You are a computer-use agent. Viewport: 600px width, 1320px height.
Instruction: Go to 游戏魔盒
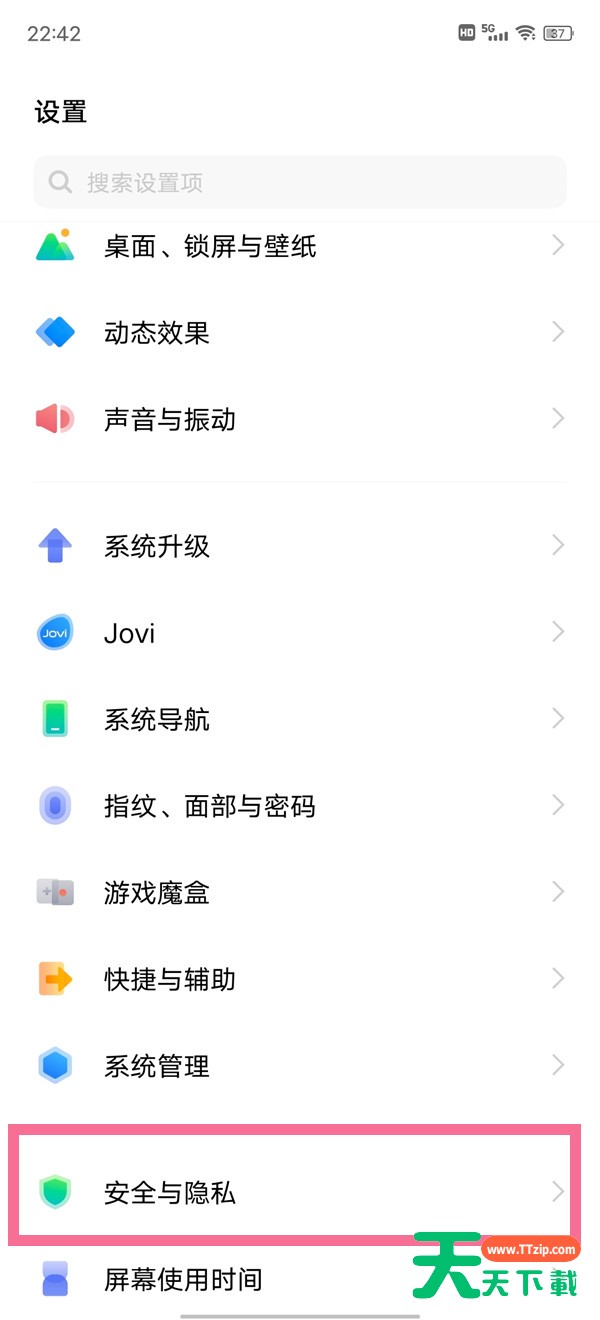coord(300,892)
